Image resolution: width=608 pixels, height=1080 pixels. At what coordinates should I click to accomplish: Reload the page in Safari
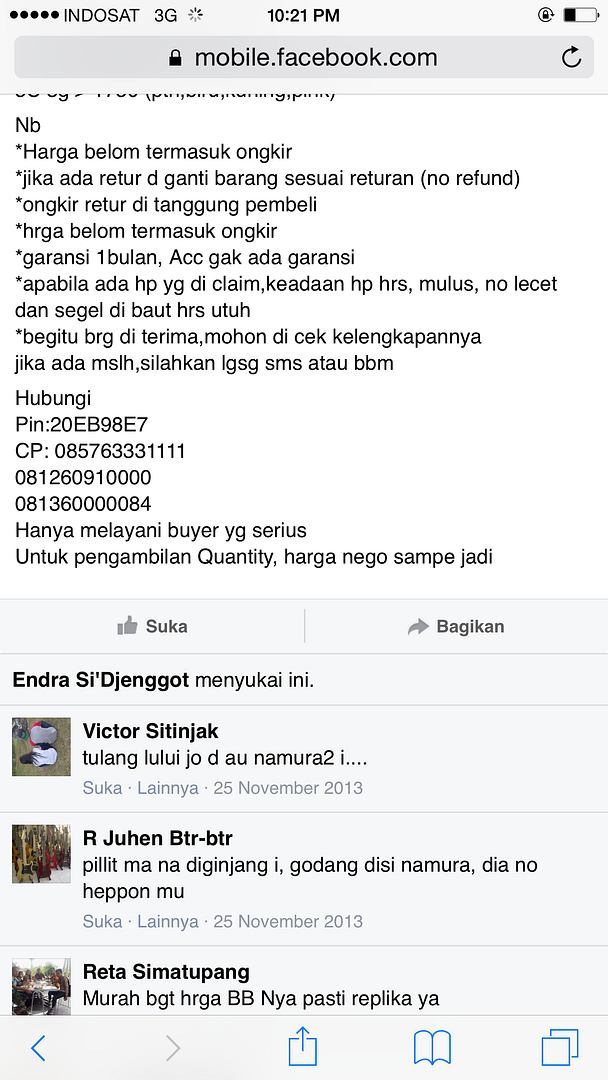pos(571,57)
